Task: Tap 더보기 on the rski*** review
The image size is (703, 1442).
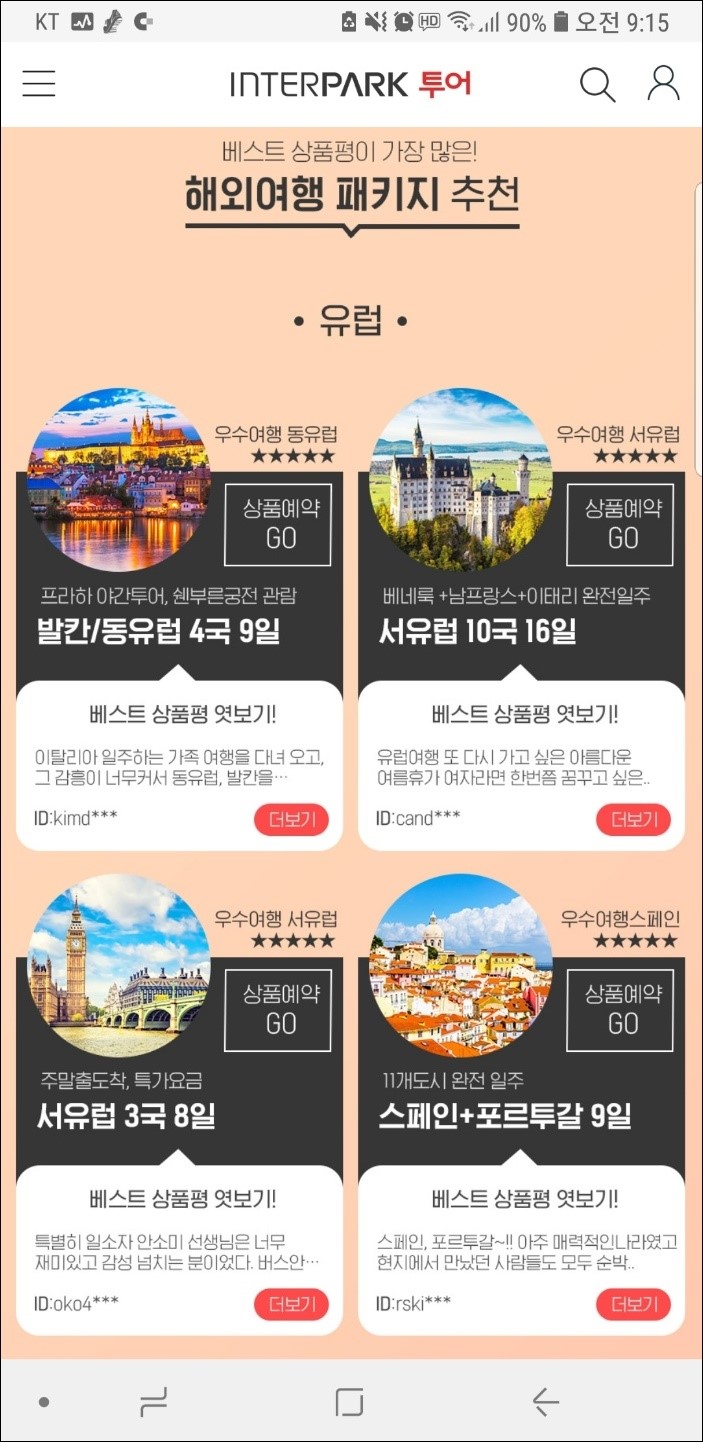Action: pyautogui.click(x=633, y=1304)
